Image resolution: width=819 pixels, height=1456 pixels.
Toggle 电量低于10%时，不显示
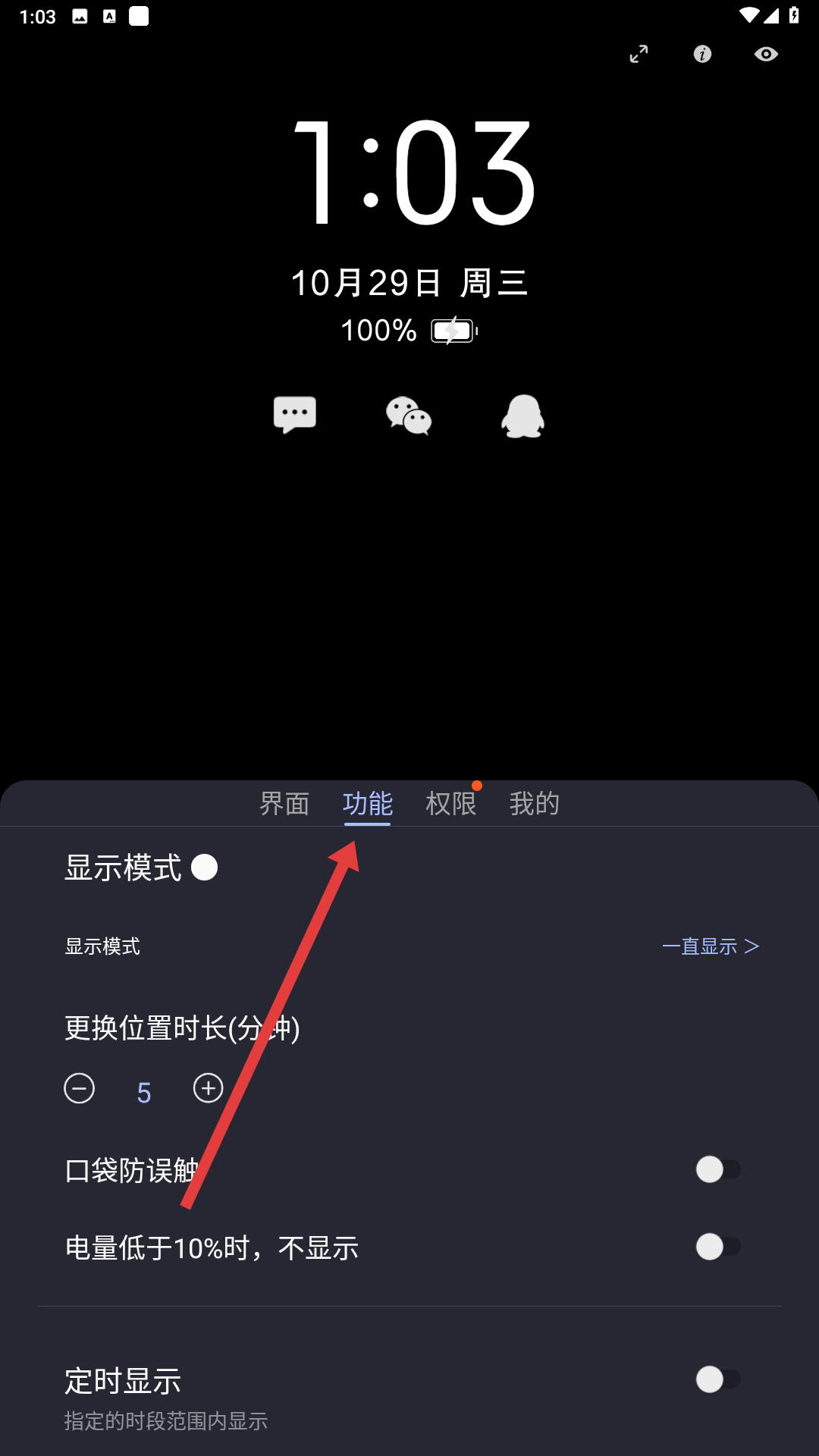[717, 1247]
